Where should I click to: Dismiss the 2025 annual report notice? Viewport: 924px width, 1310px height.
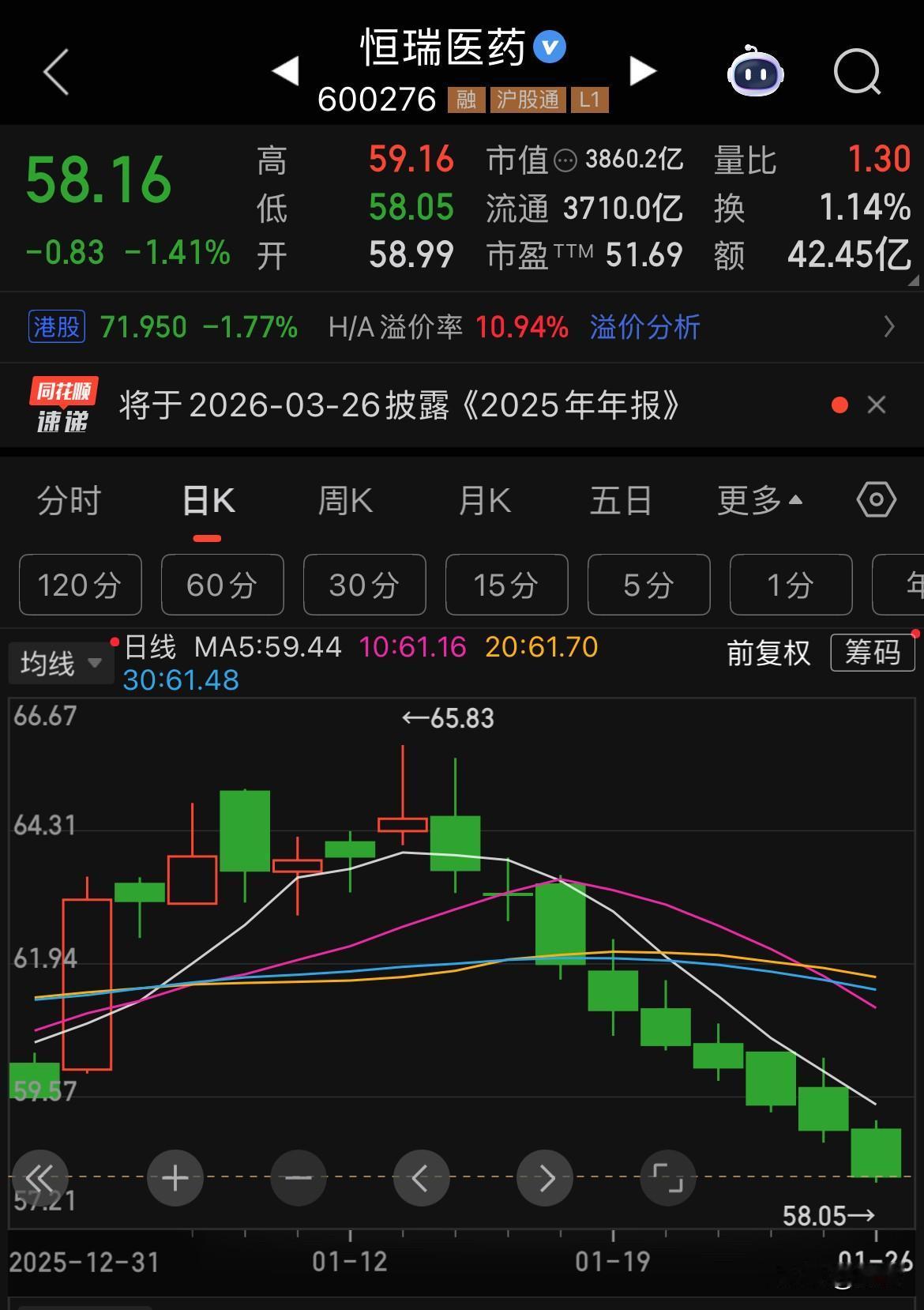[x=877, y=405]
